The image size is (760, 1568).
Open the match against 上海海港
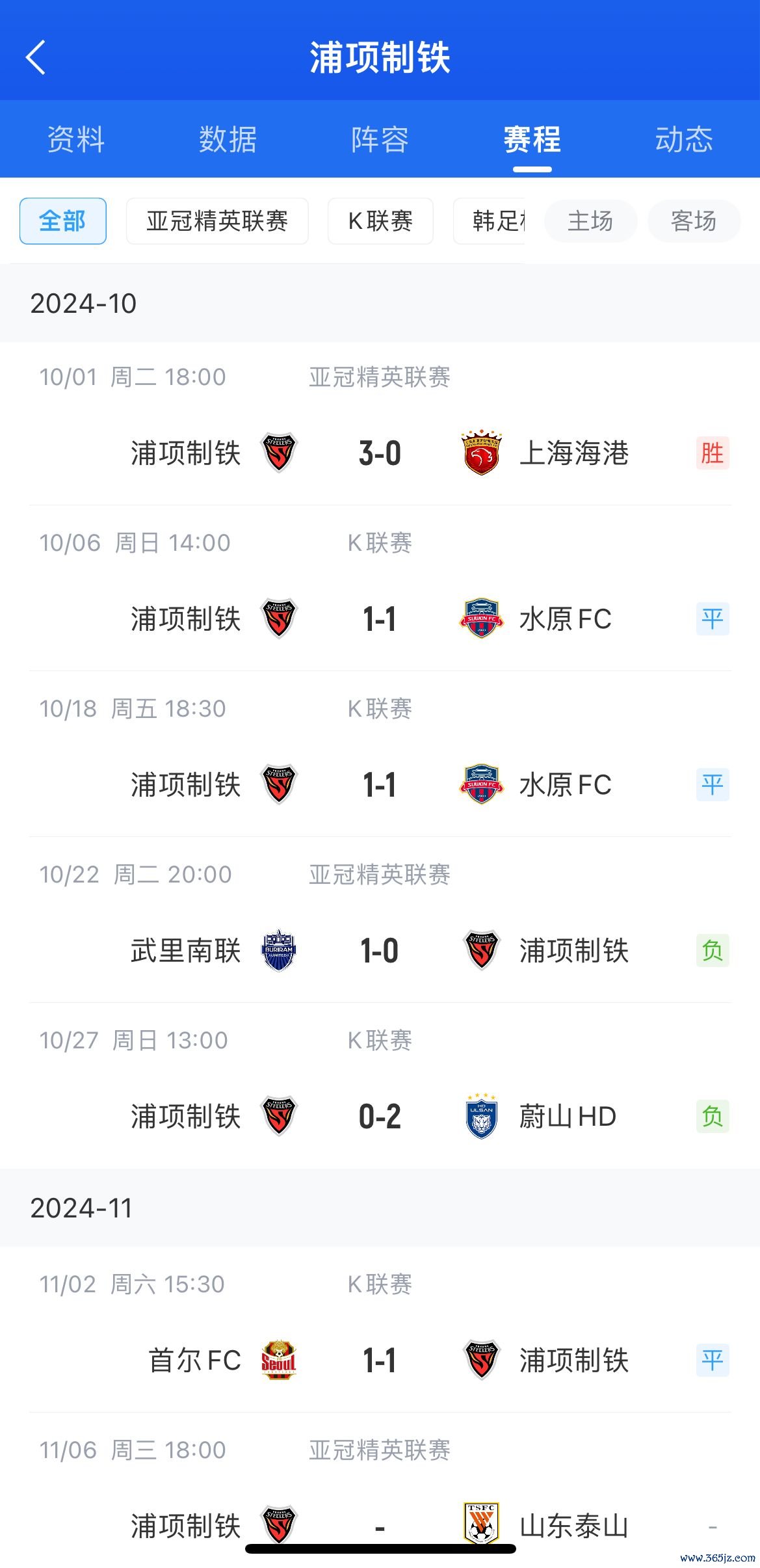(x=380, y=424)
